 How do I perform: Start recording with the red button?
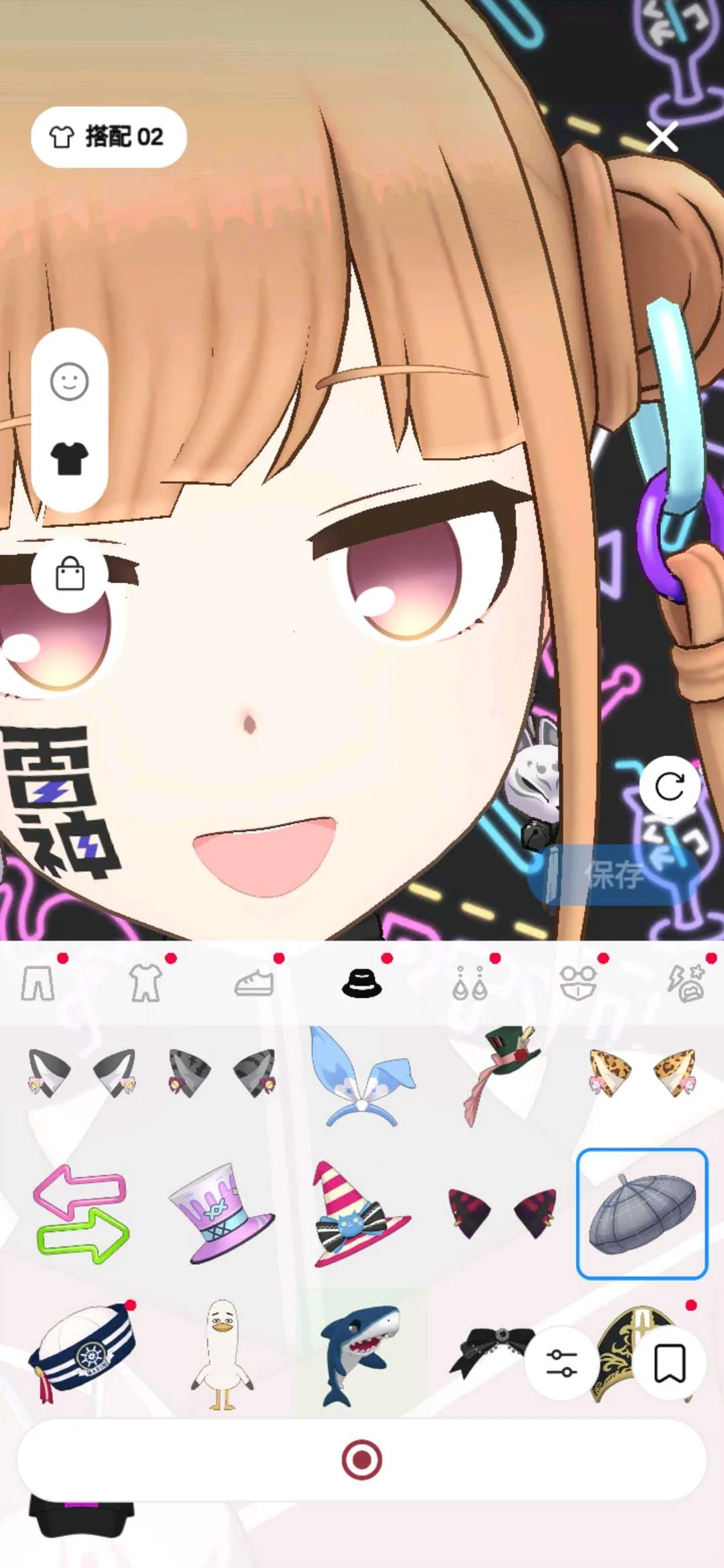point(361,1459)
